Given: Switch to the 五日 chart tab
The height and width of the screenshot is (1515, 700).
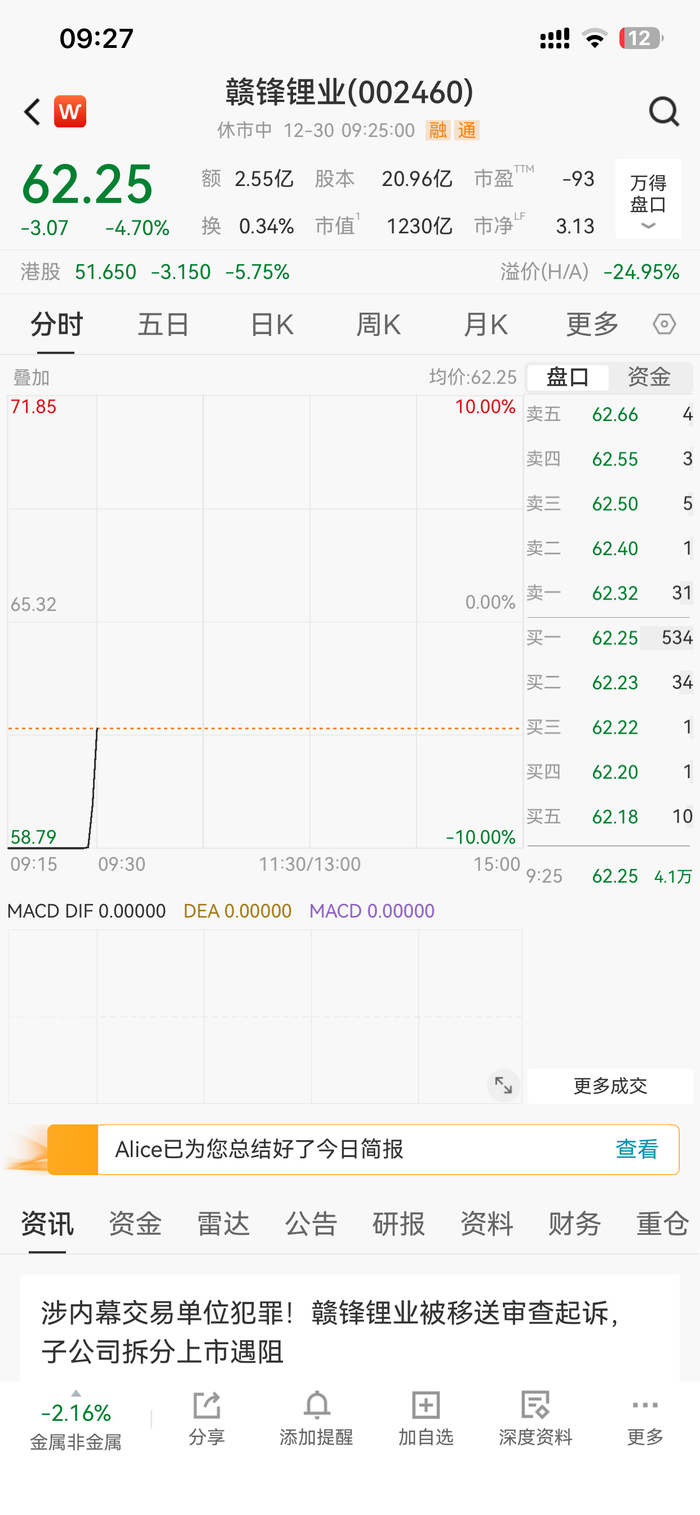Looking at the screenshot, I should point(163,325).
